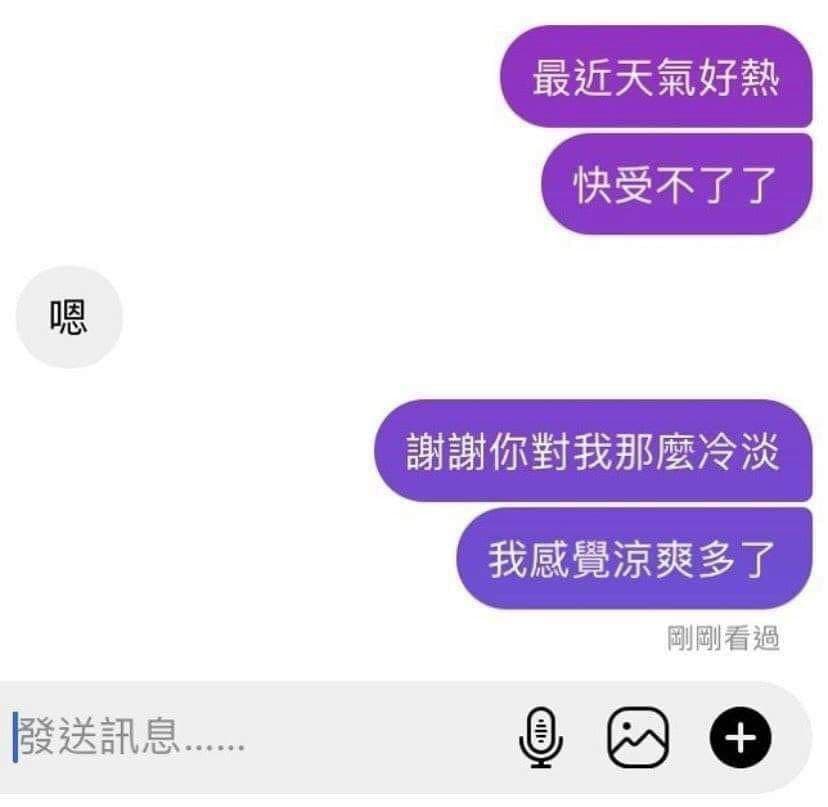
Task: Tap the microphone icon to record voice
Action: click(x=541, y=739)
